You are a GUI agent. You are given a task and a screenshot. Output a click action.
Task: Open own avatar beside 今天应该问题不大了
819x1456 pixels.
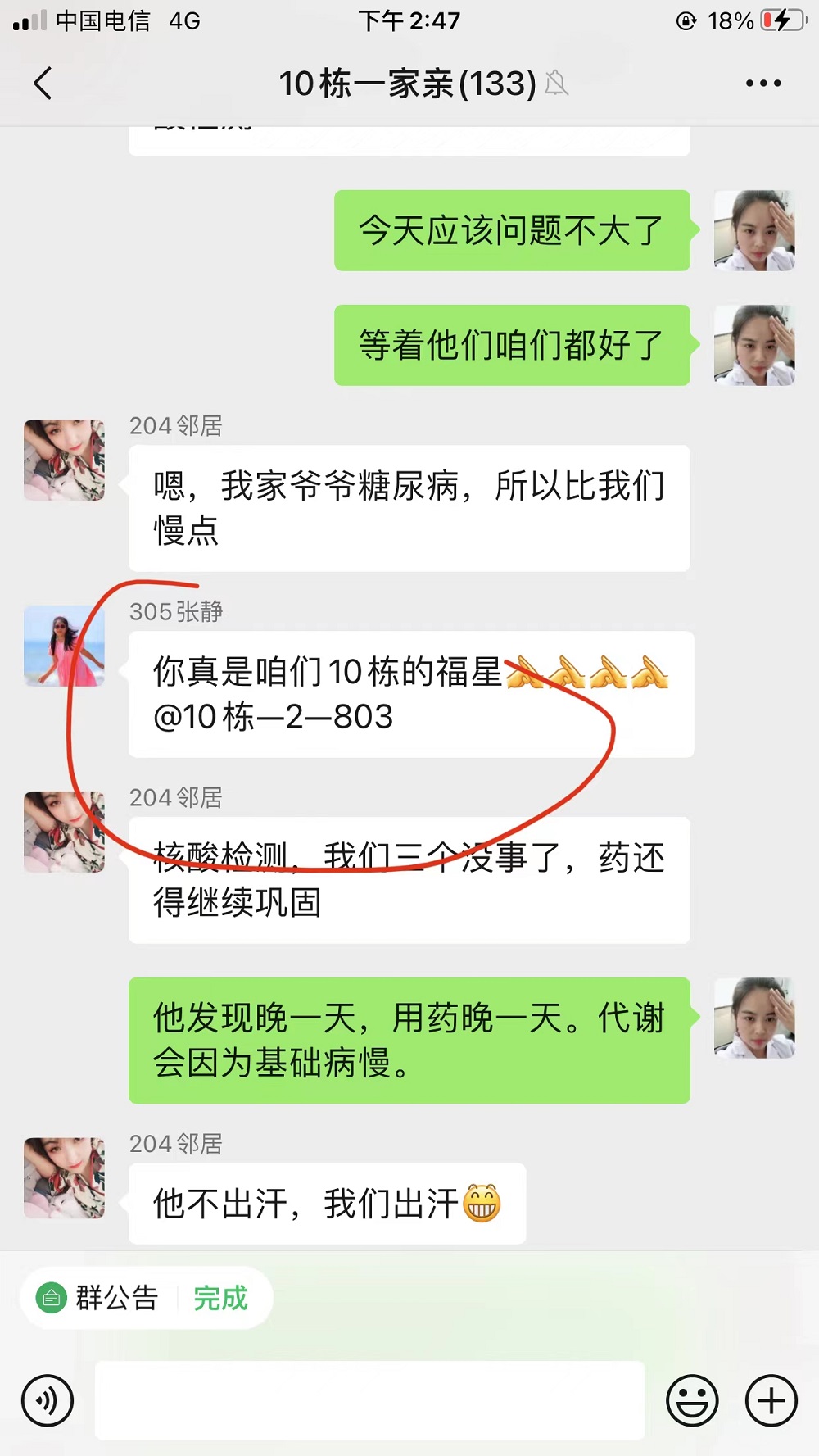[x=754, y=230]
